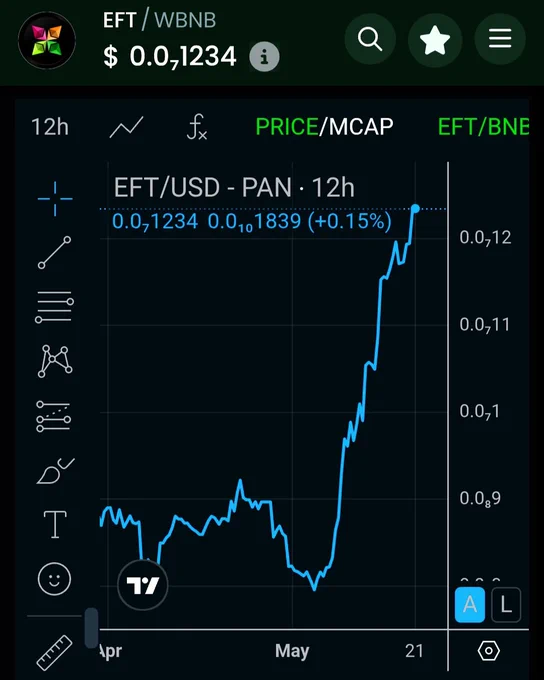Image resolution: width=544 pixels, height=680 pixels.
Task: Pick the pattern drawing tool
Action: 55,361
